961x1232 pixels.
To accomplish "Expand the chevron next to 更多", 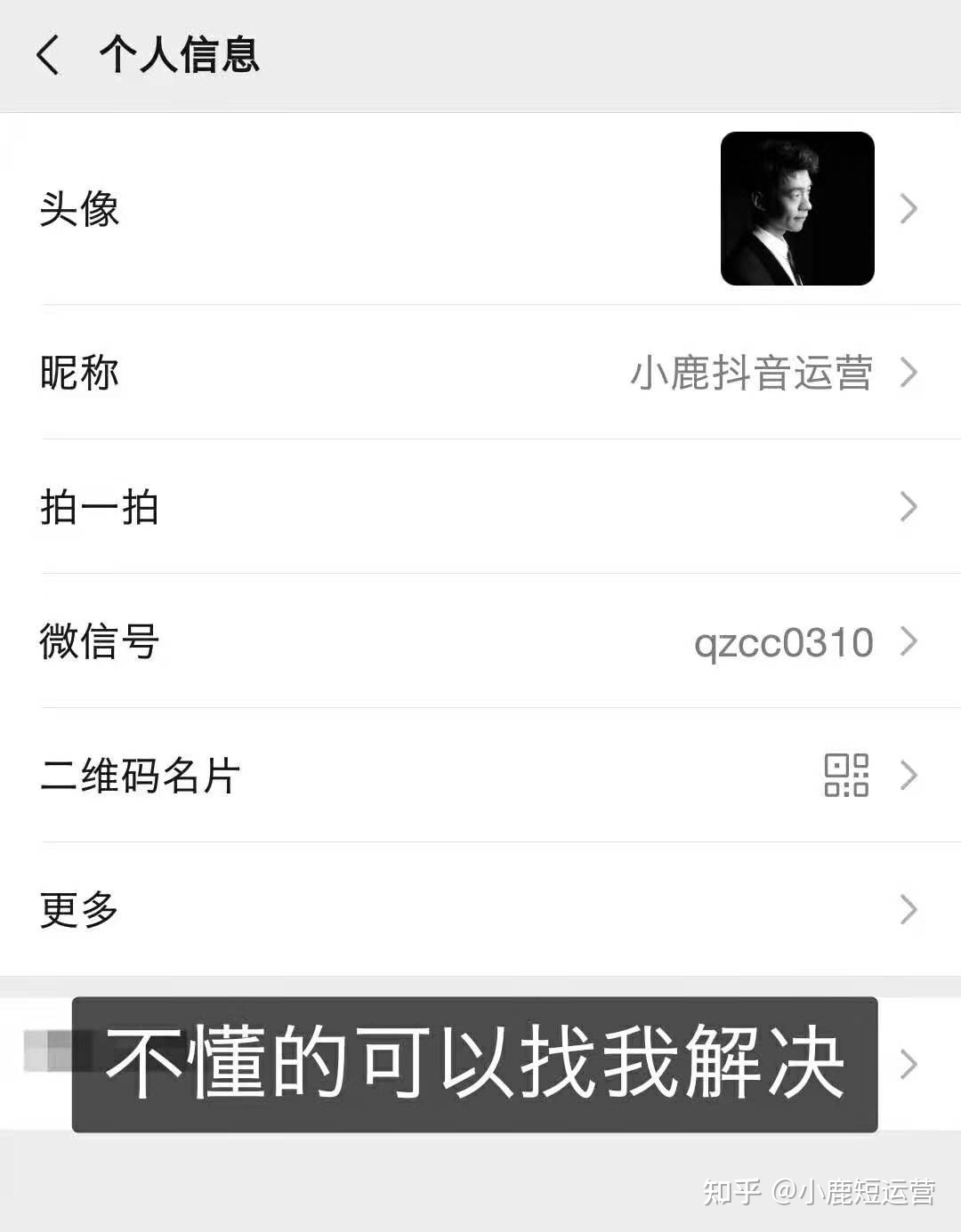I will (909, 908).
